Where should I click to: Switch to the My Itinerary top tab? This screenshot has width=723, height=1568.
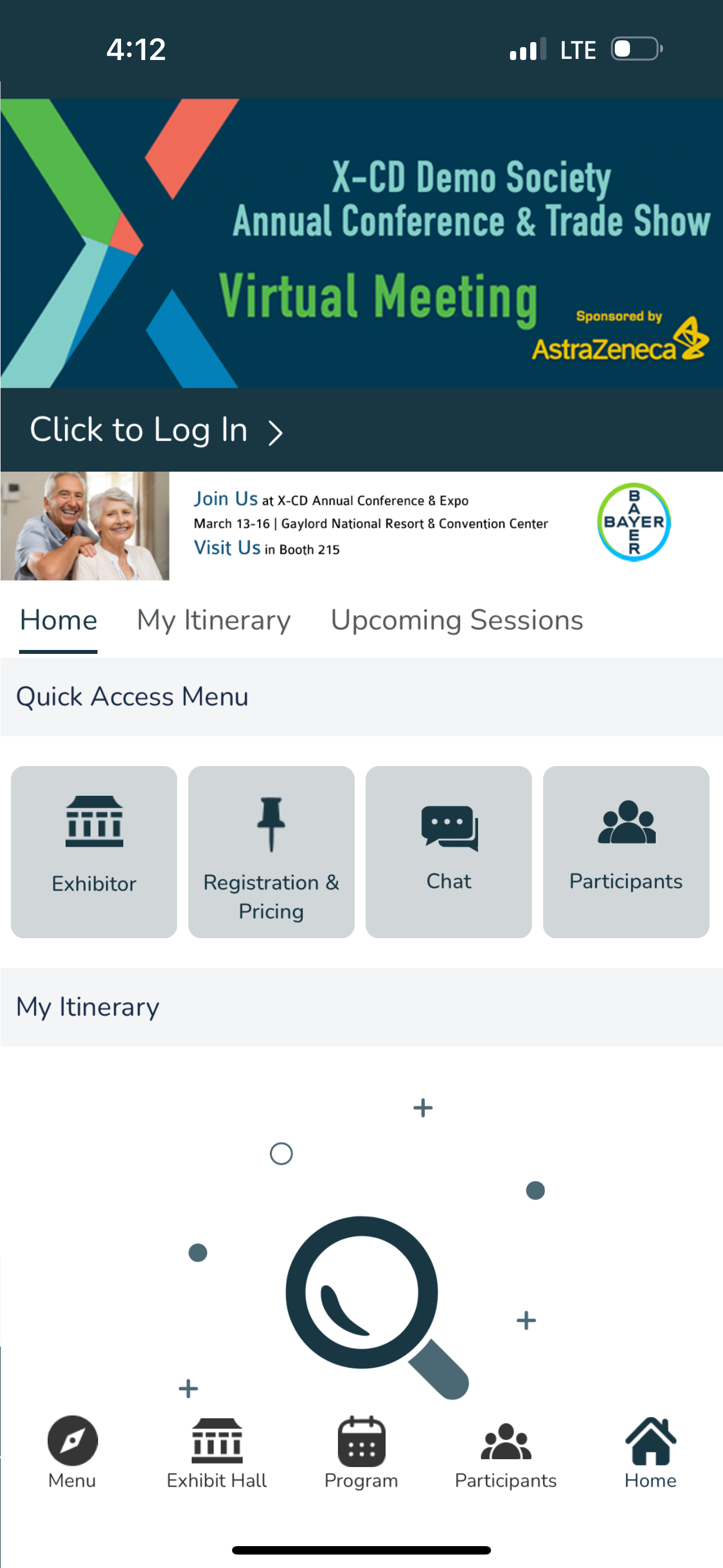214,620
